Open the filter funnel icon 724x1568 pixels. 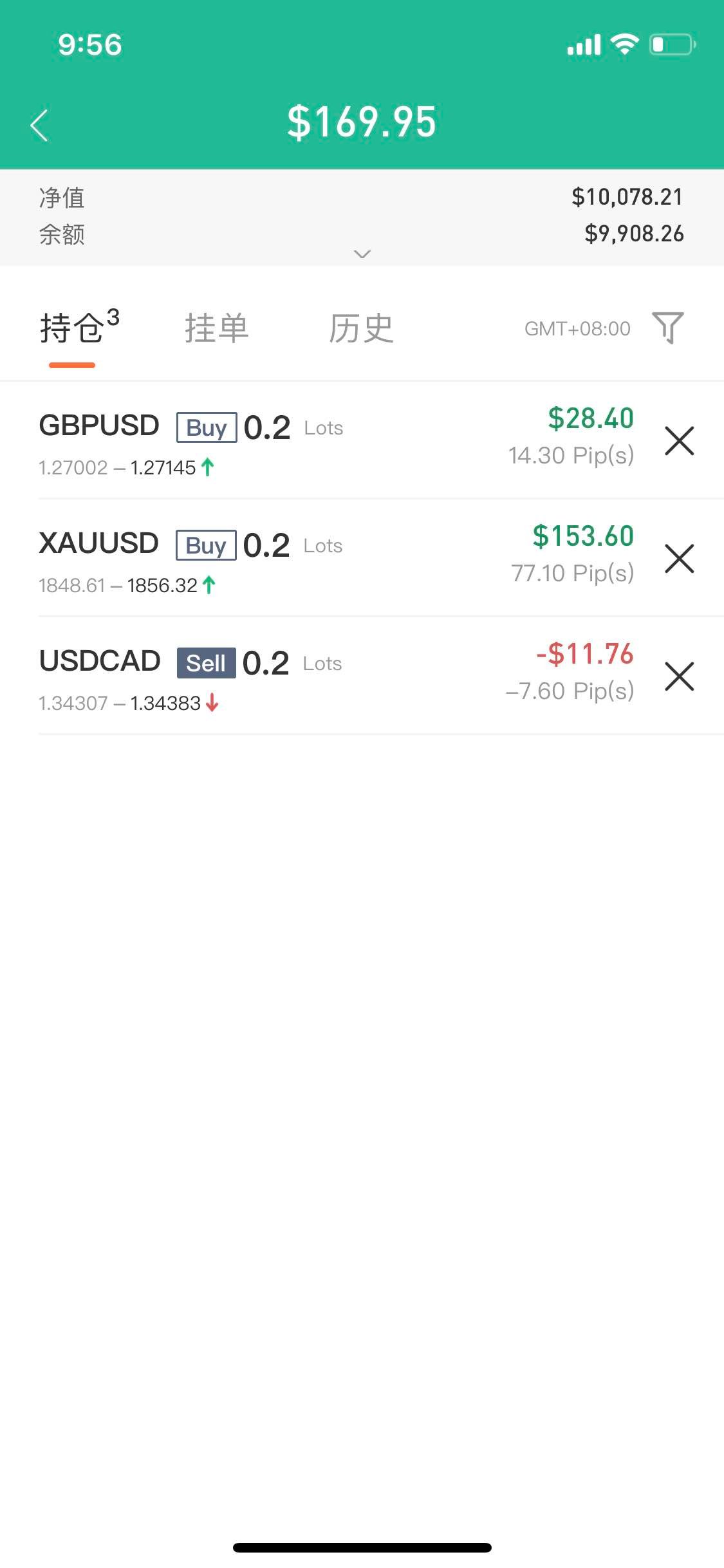[x=667, y=328]
